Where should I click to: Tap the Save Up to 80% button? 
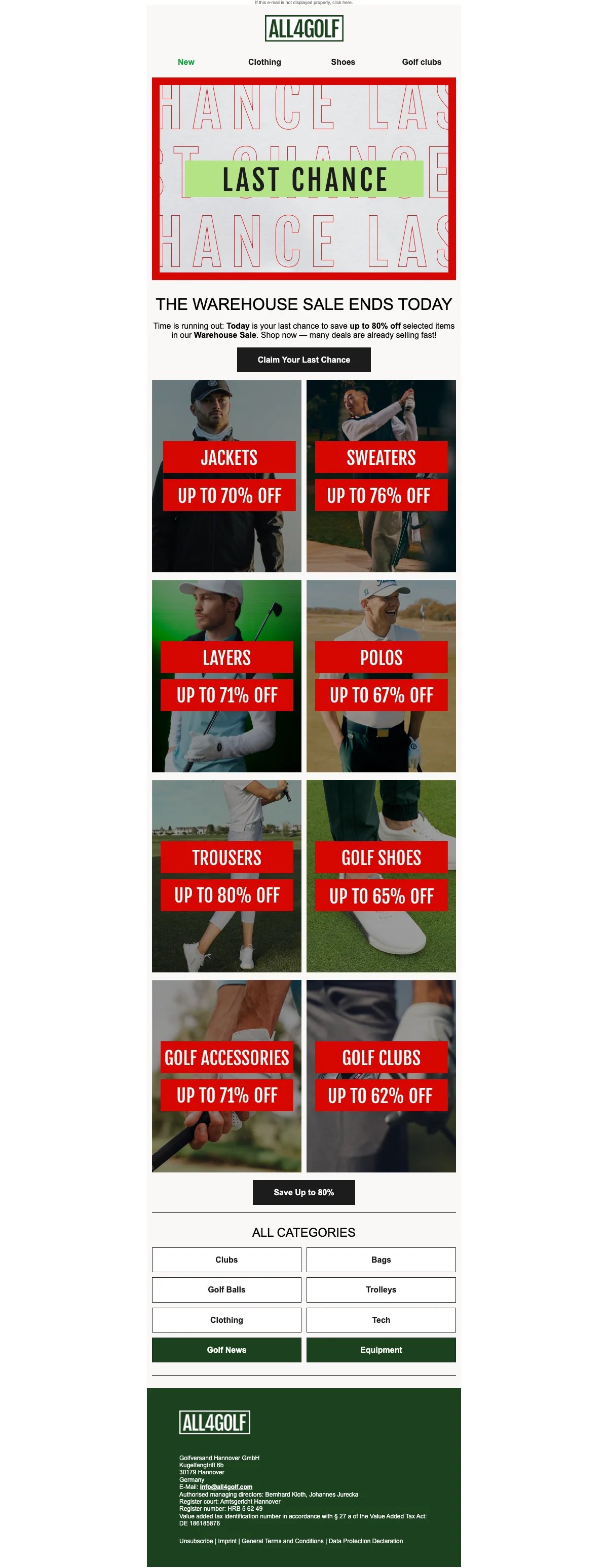point(303,1192)
